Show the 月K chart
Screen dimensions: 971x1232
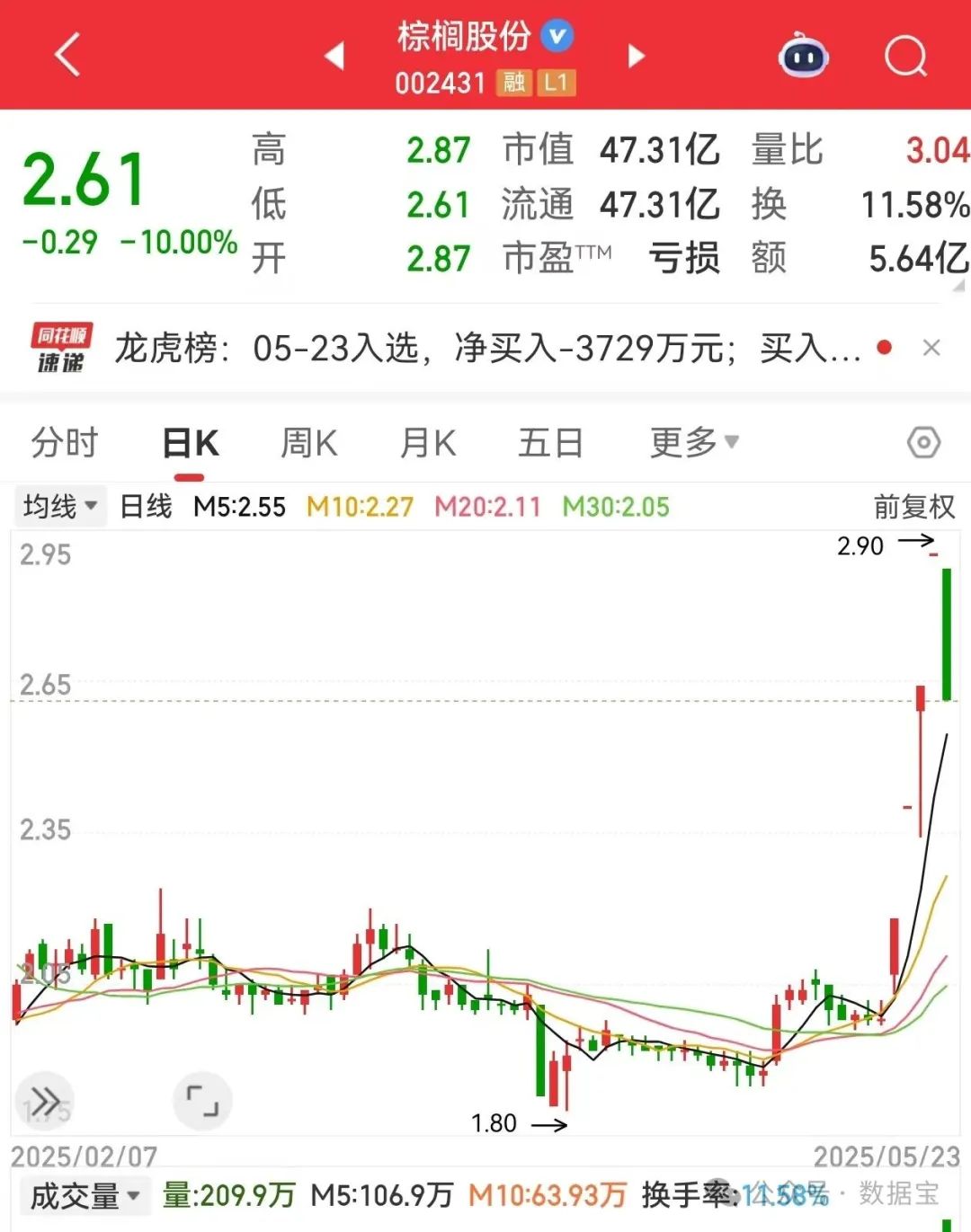(x=428, y=443)
